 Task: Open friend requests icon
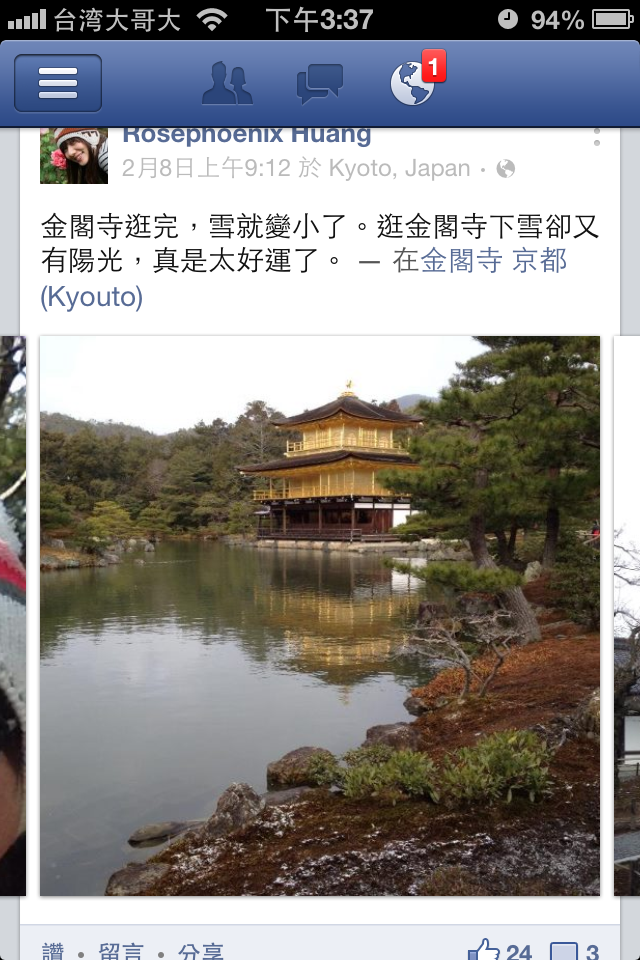point(227,84)
